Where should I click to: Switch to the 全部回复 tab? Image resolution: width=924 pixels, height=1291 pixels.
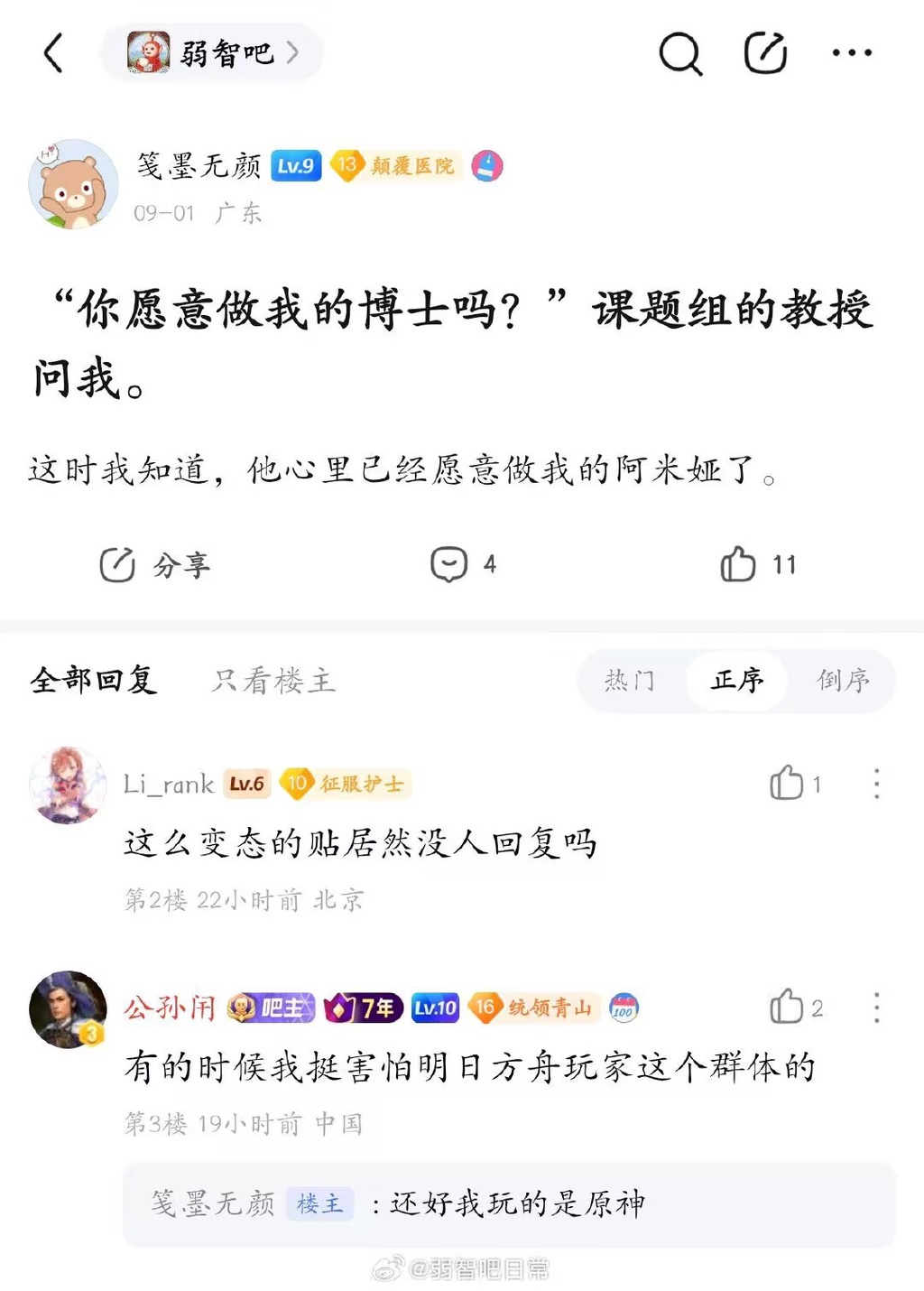pos(94,680)
